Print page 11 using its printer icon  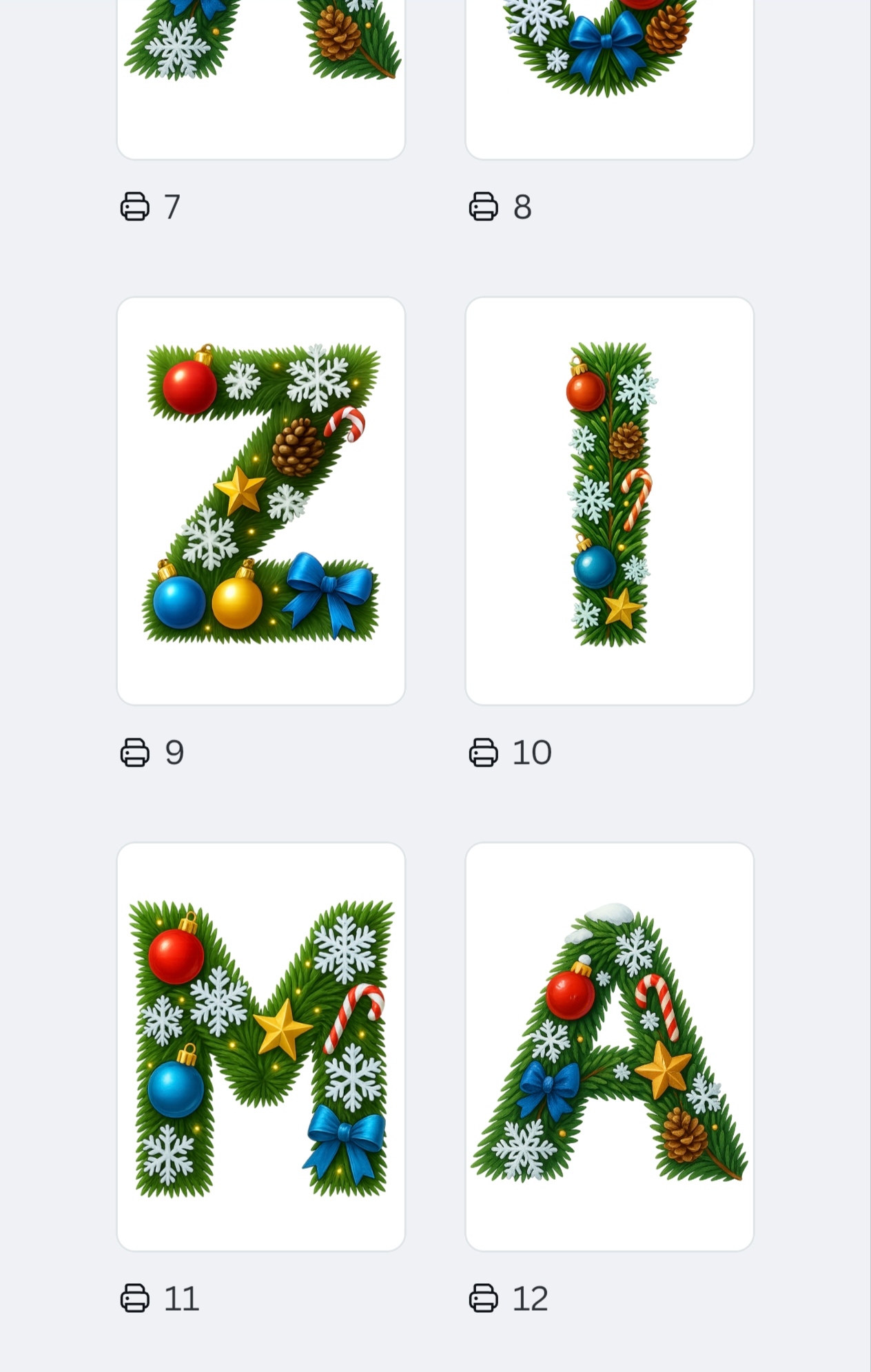pos(134,1298)
